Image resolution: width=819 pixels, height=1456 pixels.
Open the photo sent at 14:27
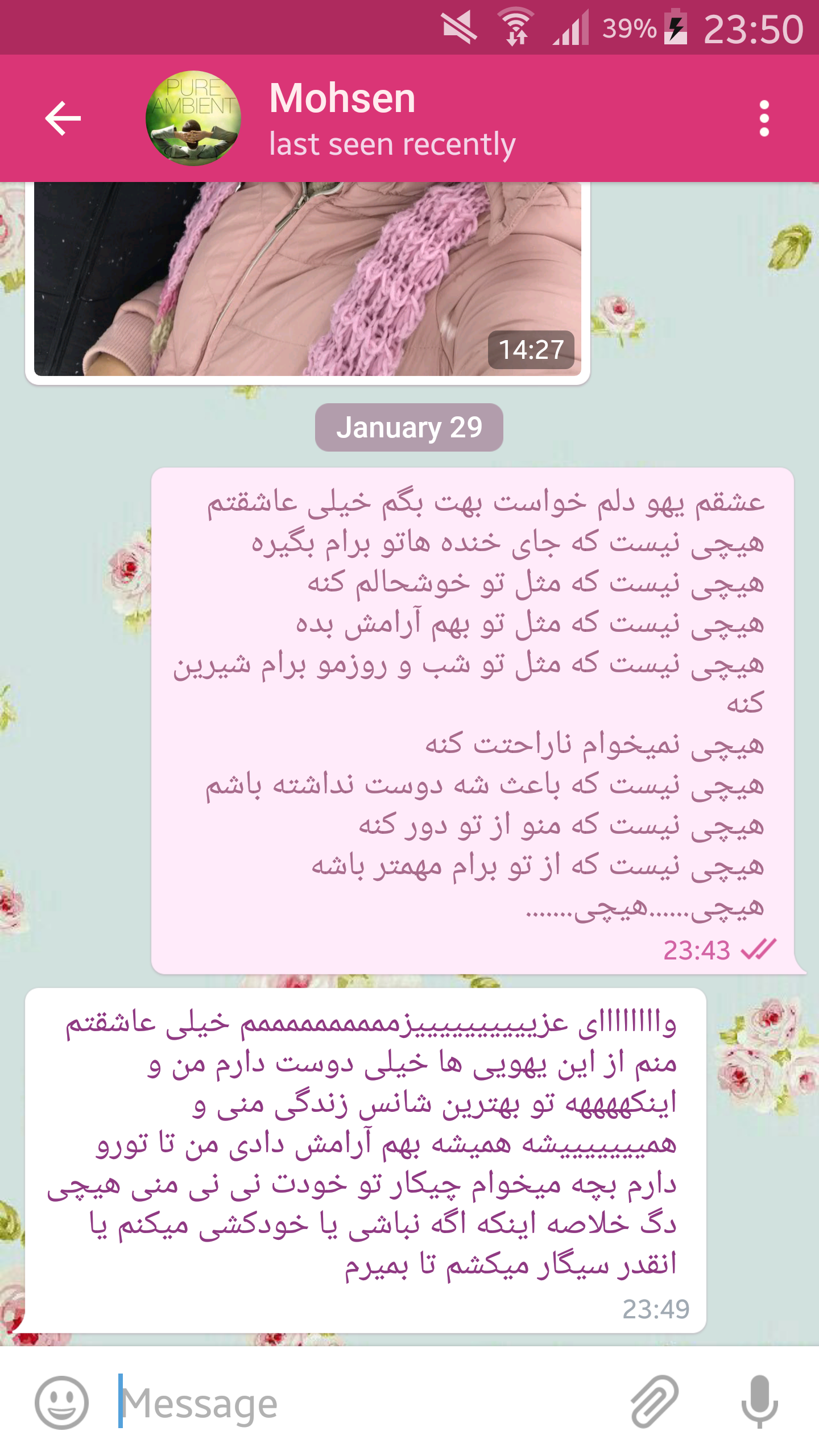coord(307,279)
